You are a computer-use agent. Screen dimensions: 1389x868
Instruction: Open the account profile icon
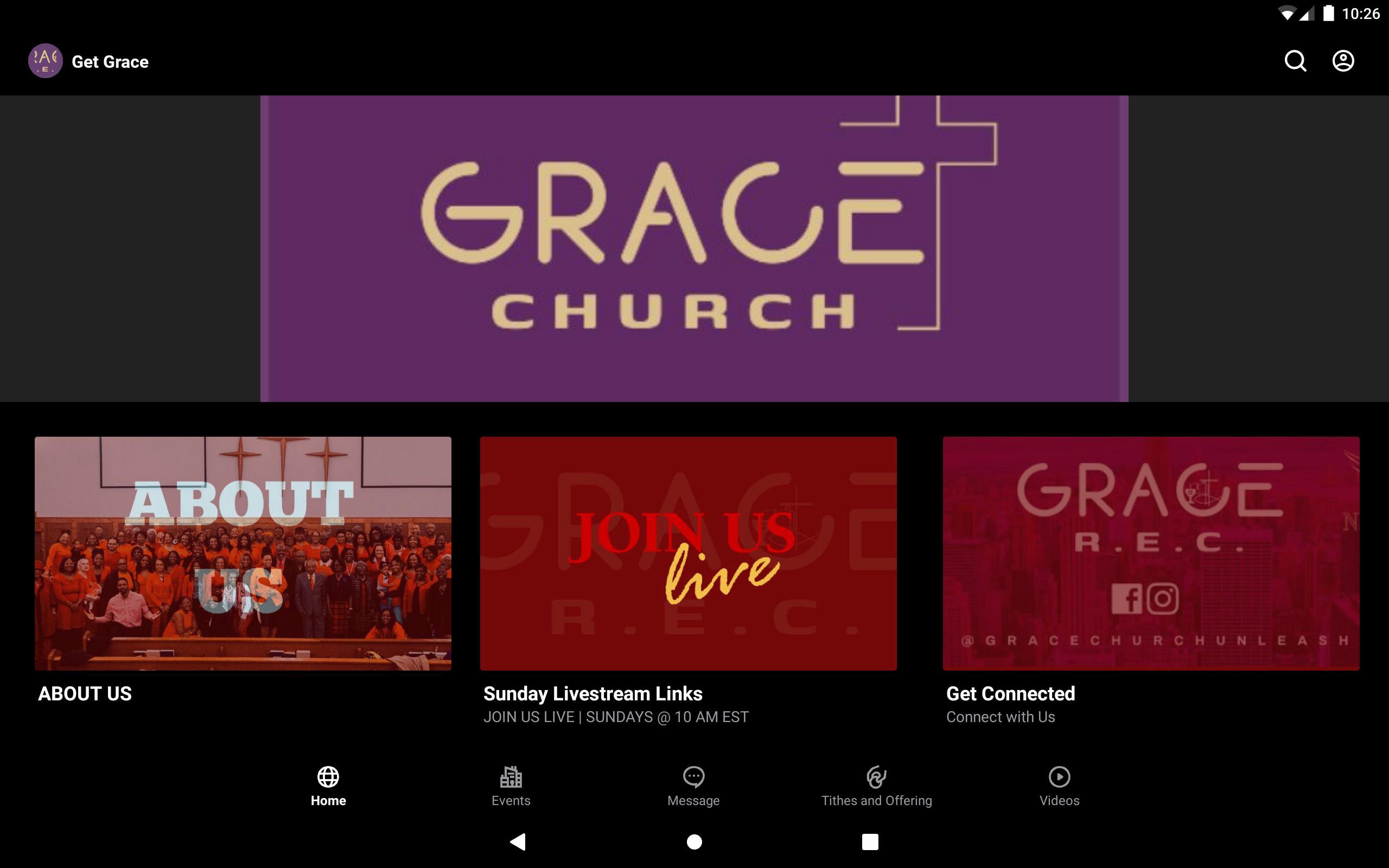1342,61
